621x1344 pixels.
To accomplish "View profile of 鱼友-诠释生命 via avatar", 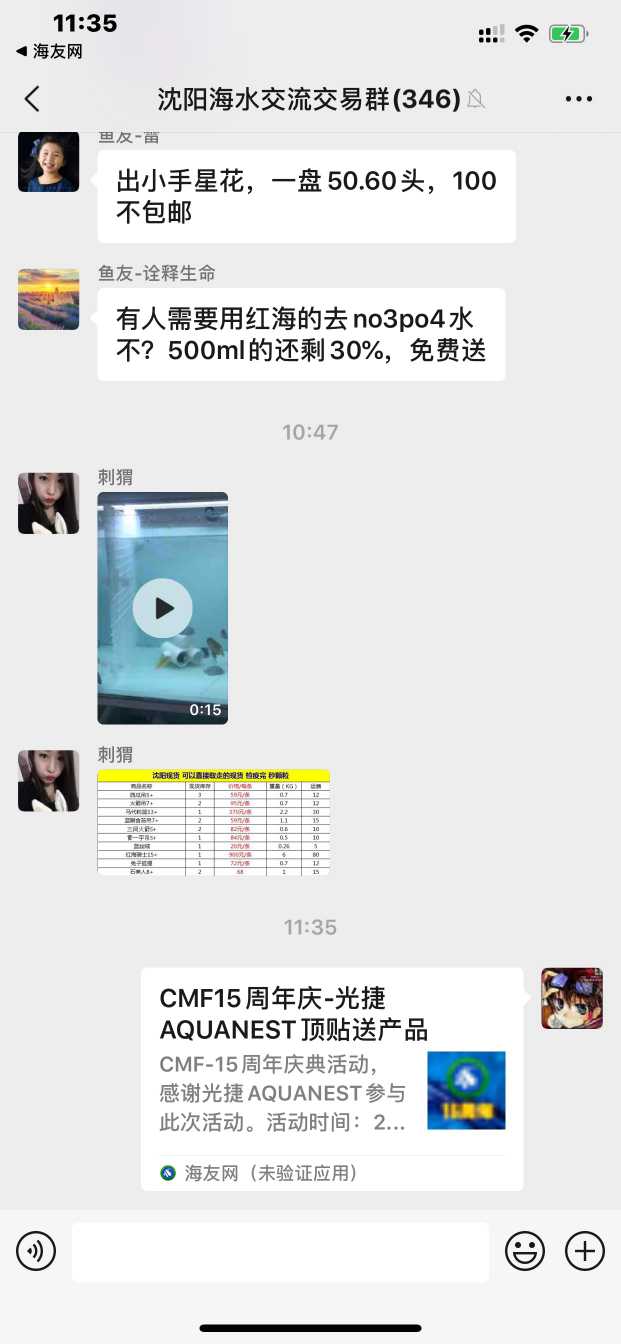I will pyautogui.click(x=48, y=299).
